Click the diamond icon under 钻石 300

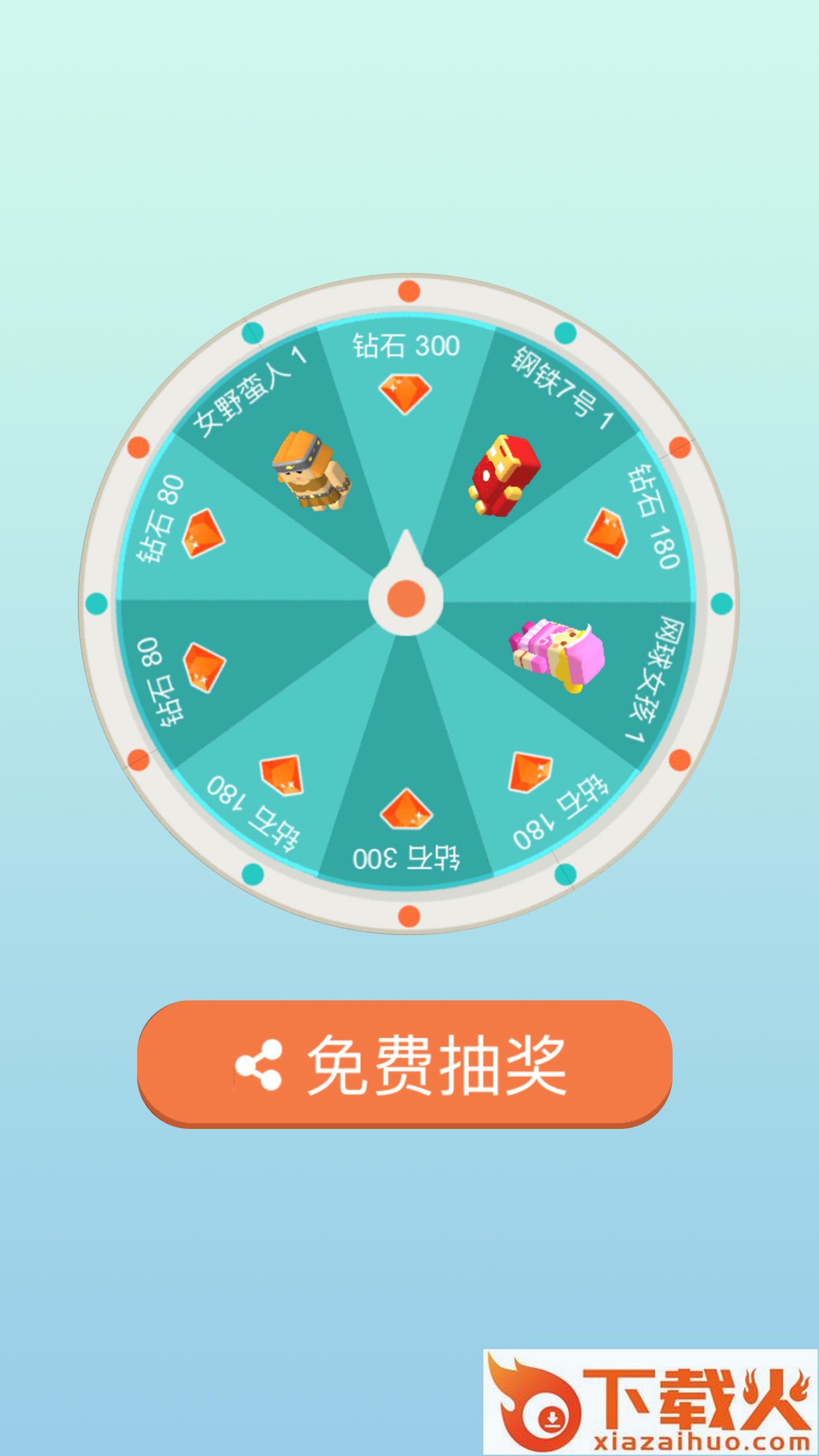[404, 392]
